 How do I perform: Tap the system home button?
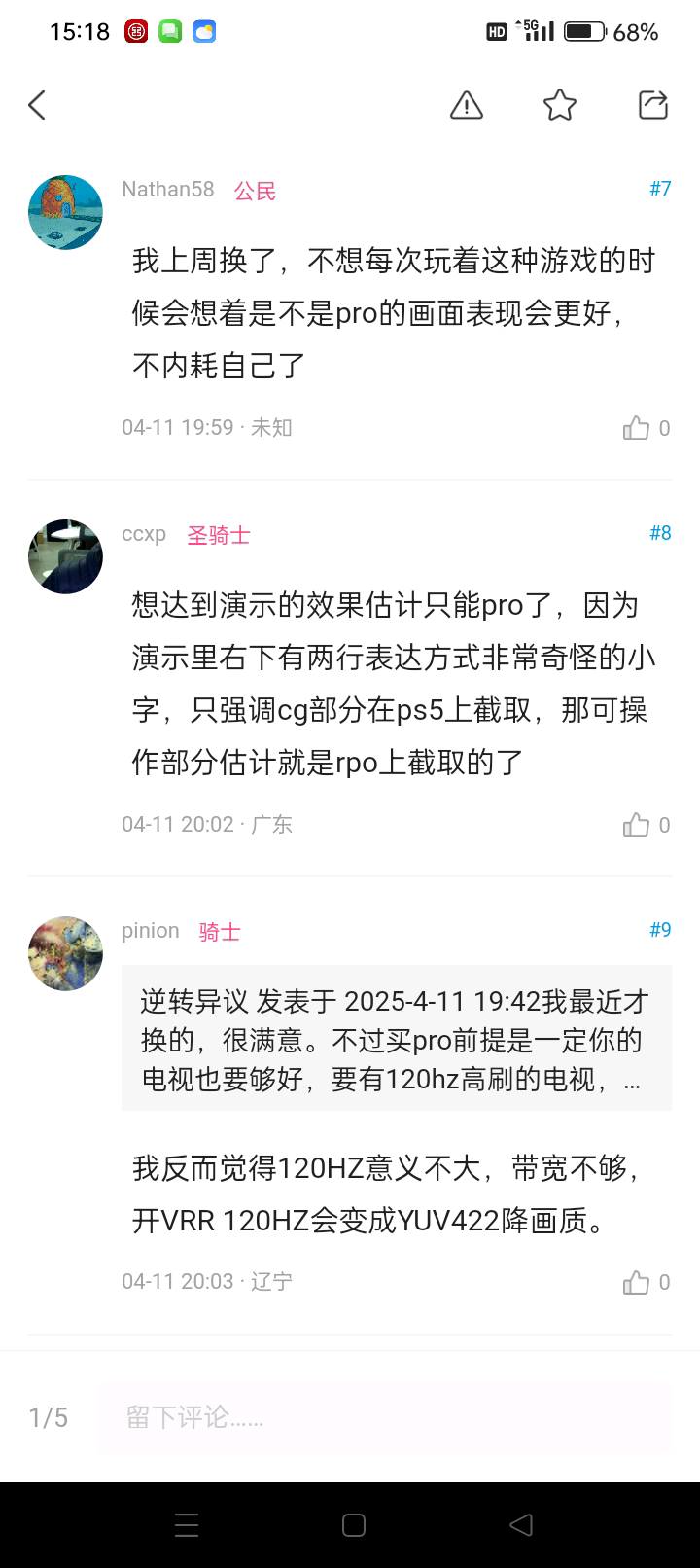coord(354,1525)
